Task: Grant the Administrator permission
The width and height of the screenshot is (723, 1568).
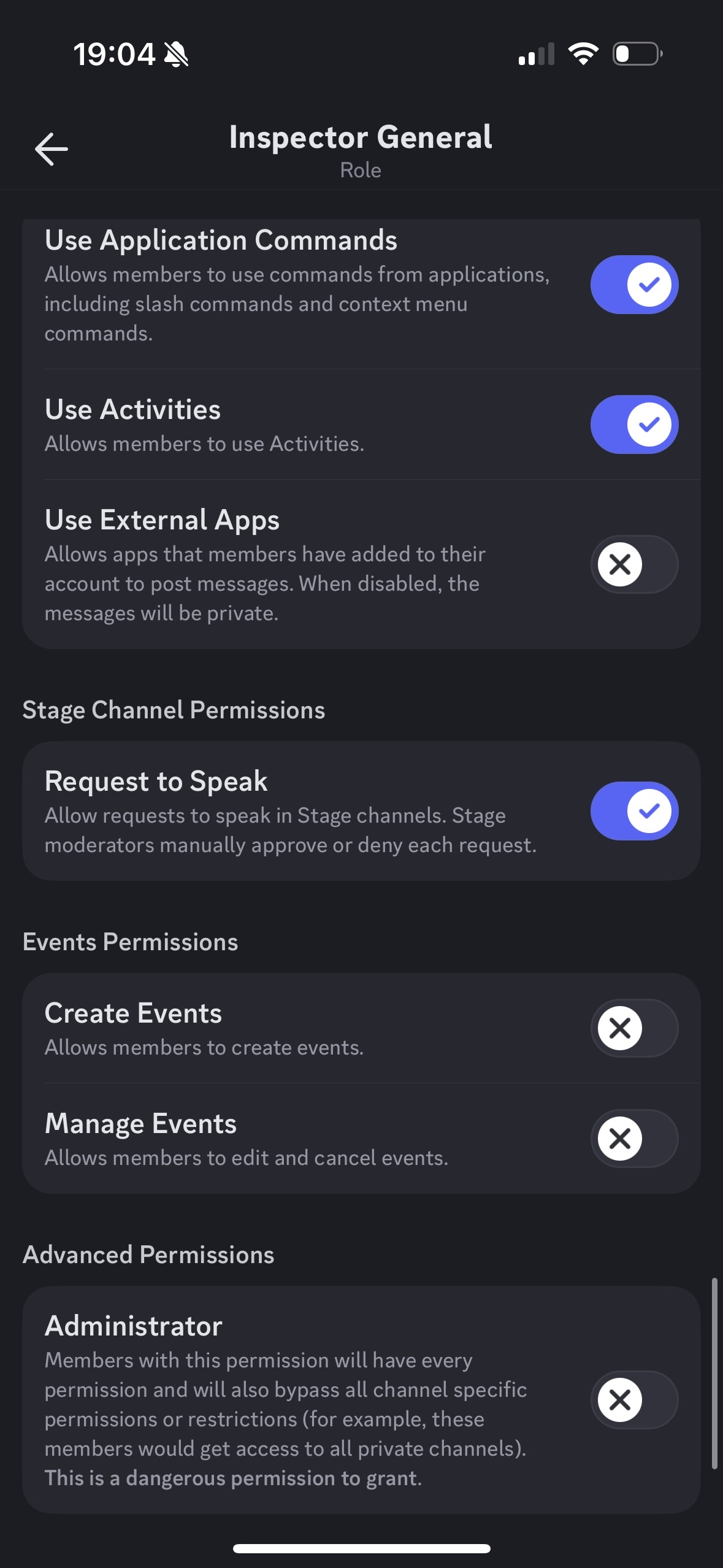Action: click(634, 1400)
